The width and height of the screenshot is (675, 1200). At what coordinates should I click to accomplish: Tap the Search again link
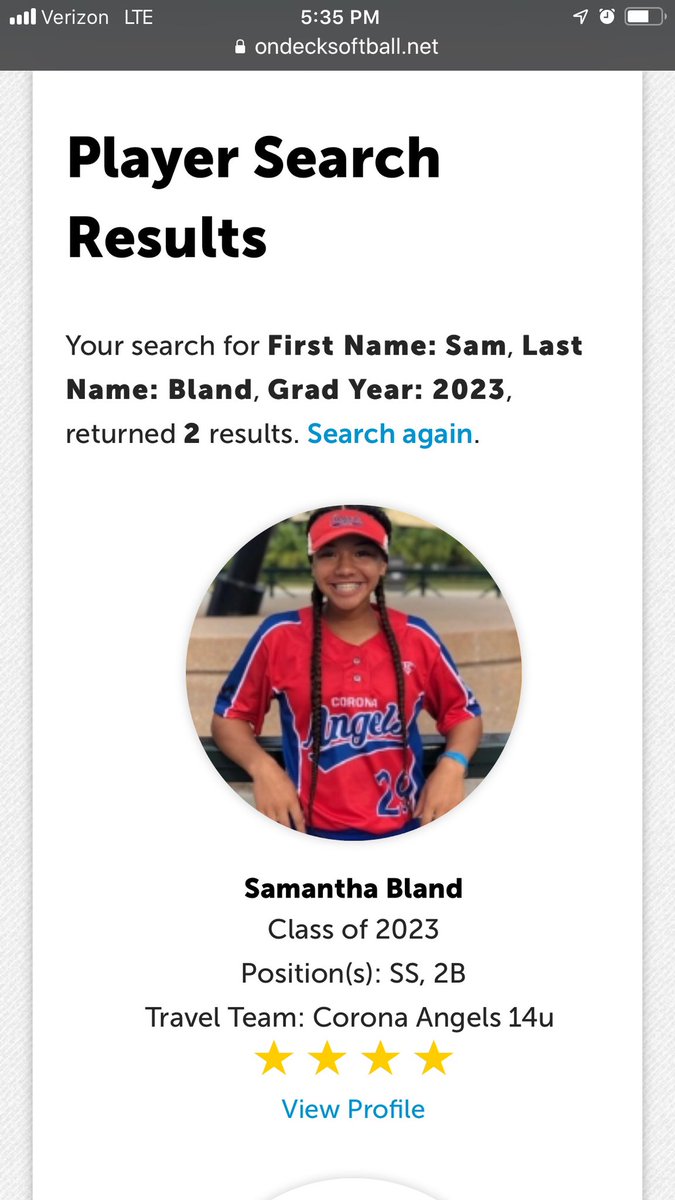389,434
